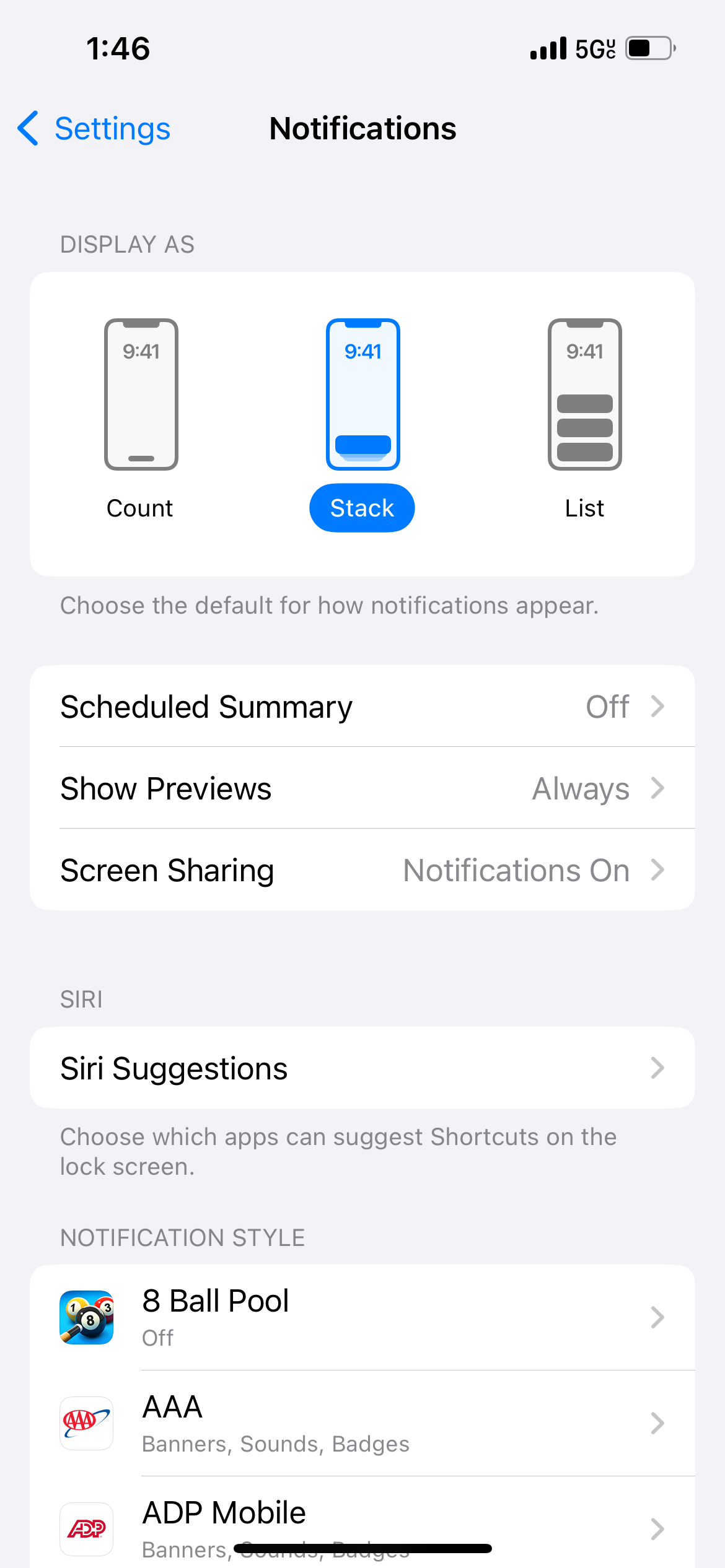This screenshot has width=725, height=1568.
Task: Keep Stack selected as display style
Action: coord(362,508)
